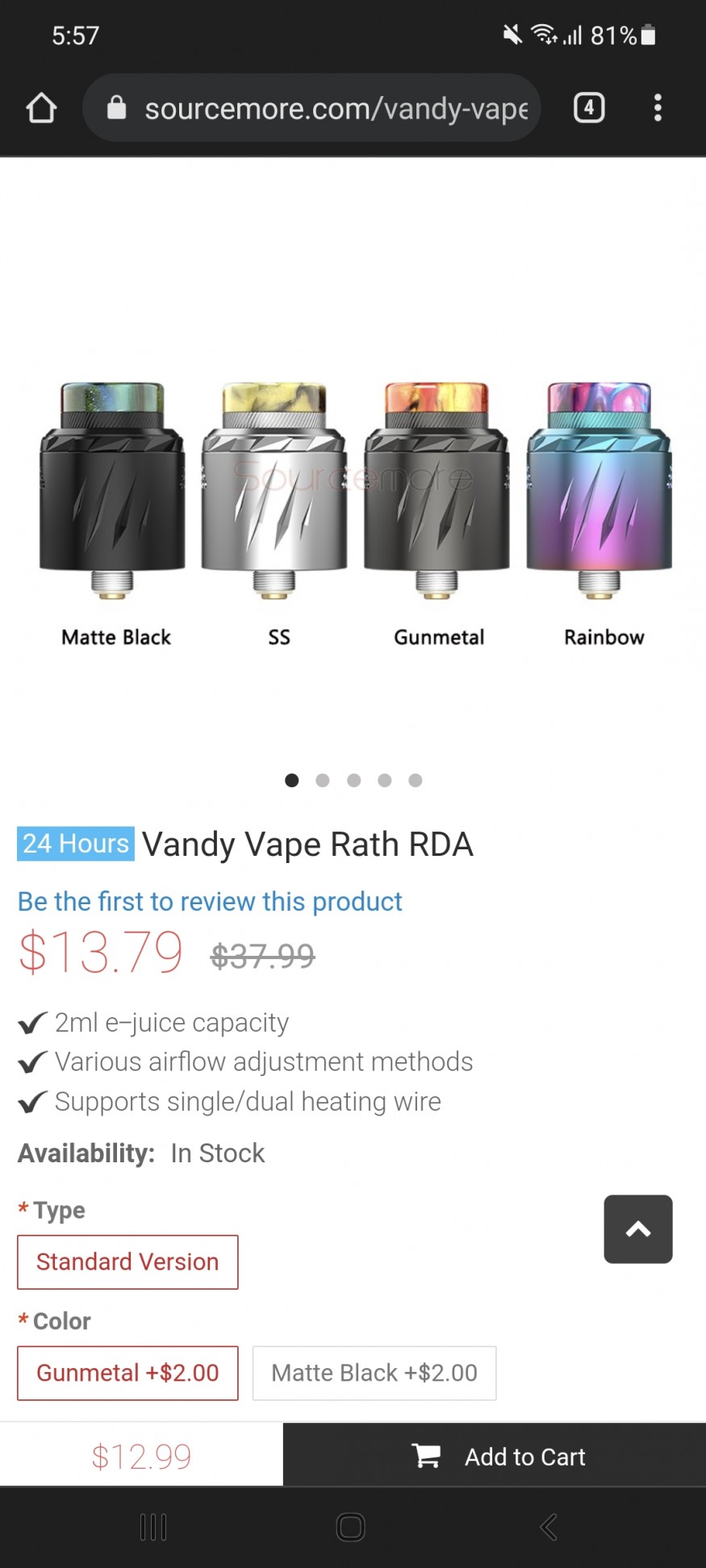Select the Standard Version type
The image size is (706, 1568).
(x=127, y=1261)
